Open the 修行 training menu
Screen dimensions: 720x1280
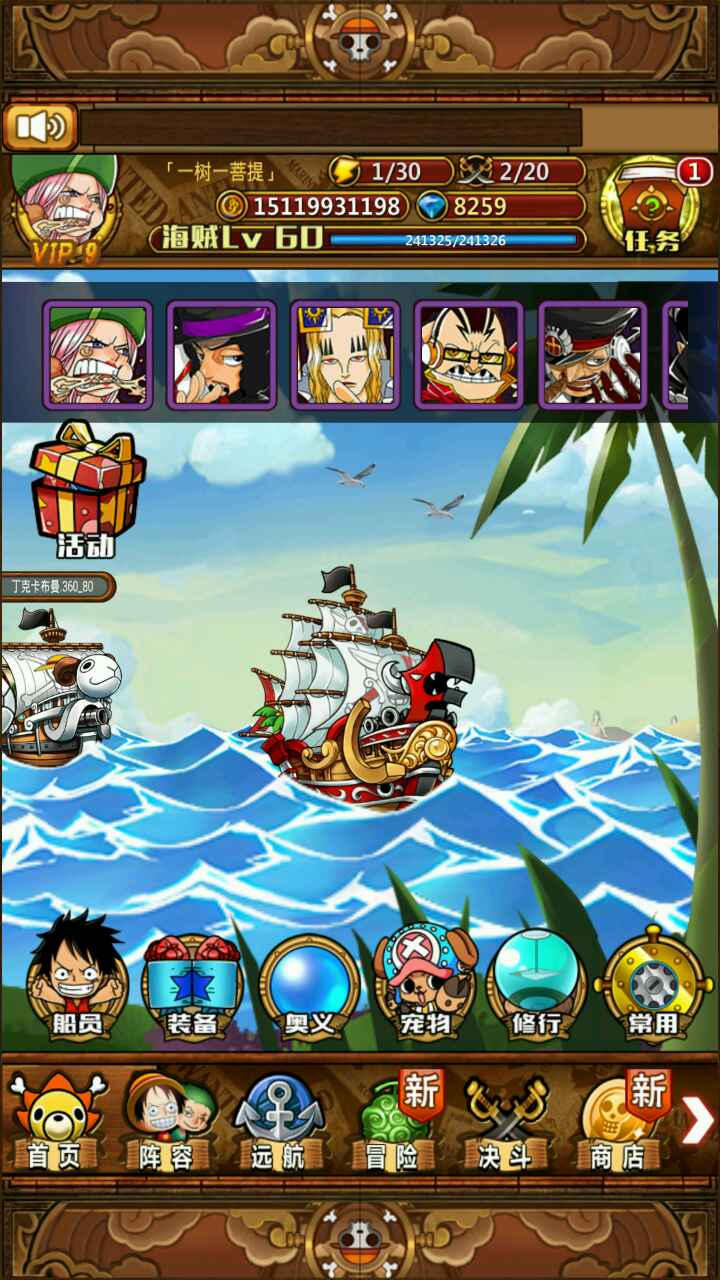[537, 985]
